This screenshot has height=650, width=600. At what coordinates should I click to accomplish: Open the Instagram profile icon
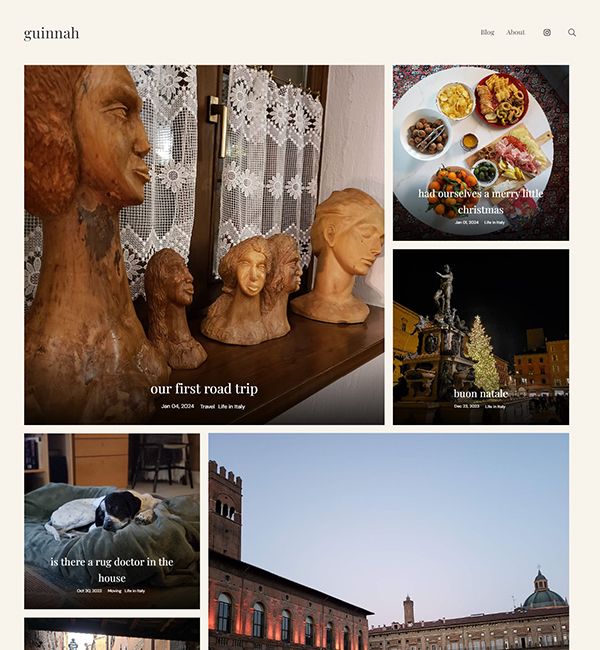547,32
